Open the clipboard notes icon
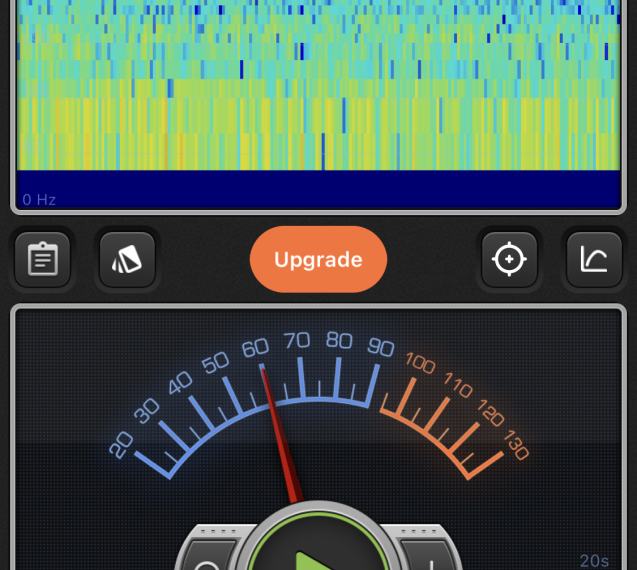Image resolution: width=637 pixels, height=570 pixels. (x=42, y=260)
